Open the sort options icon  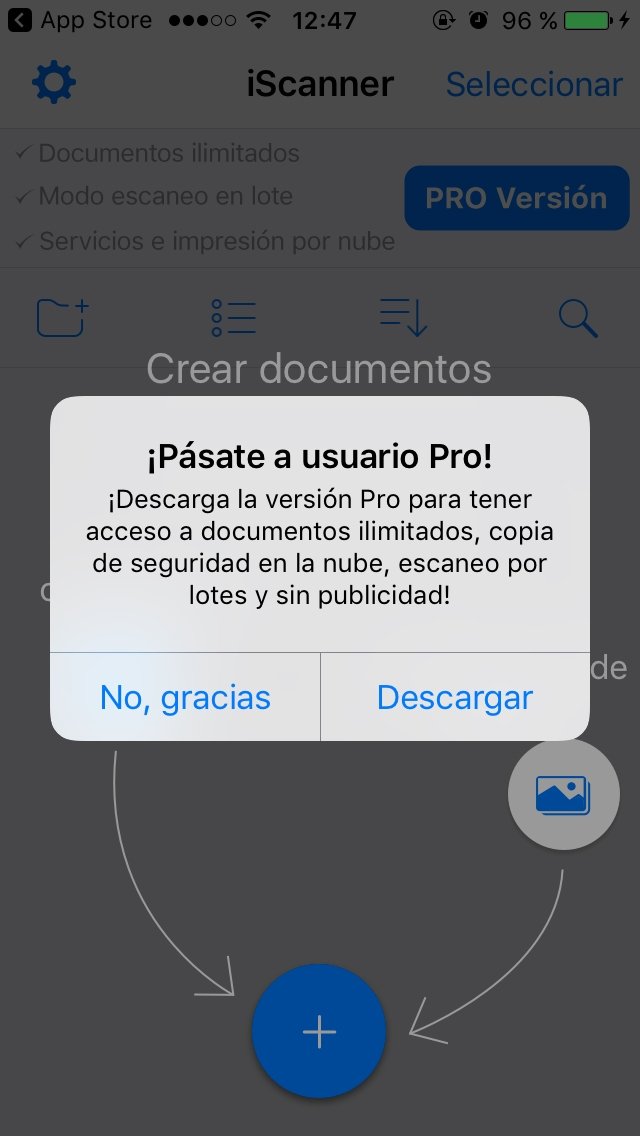[x=404, y=317]
